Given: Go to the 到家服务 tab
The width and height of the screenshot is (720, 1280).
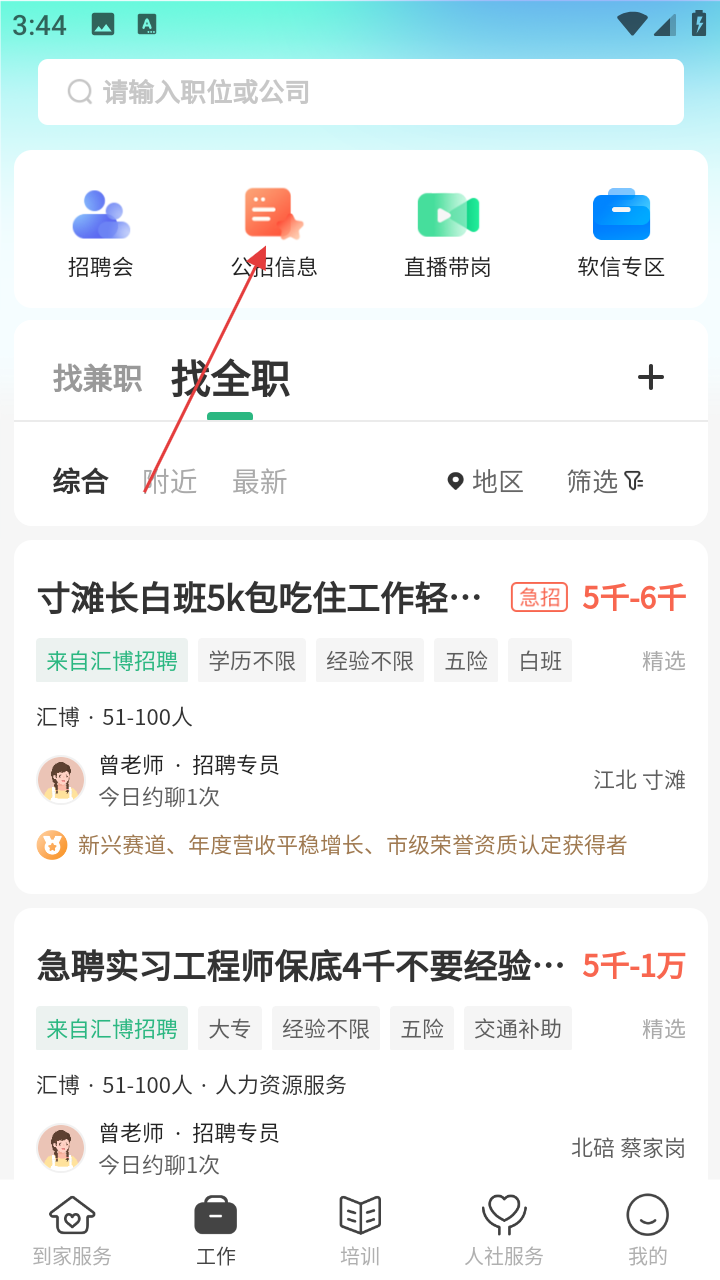Looking at the screenshot, I should click(72, 1230).
